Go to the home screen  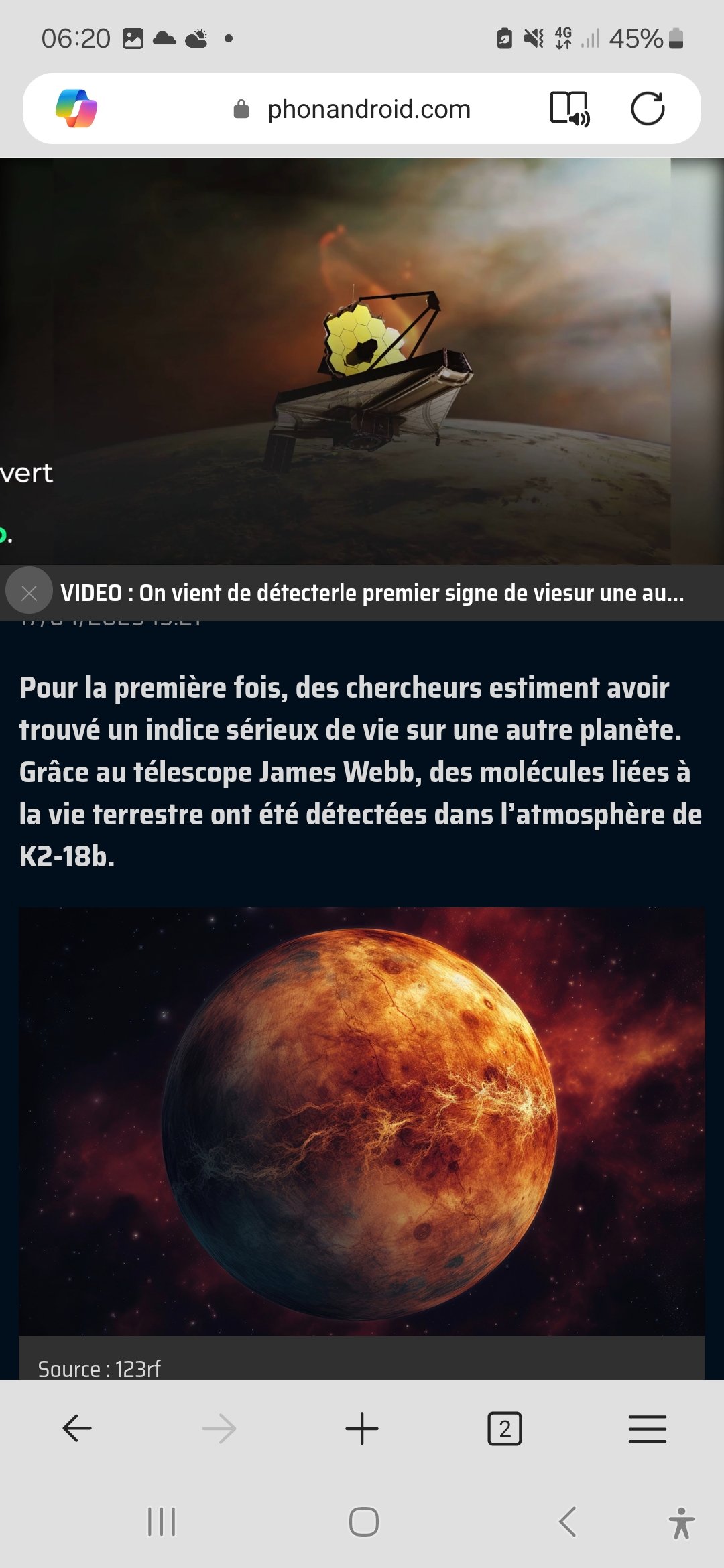363,1522
